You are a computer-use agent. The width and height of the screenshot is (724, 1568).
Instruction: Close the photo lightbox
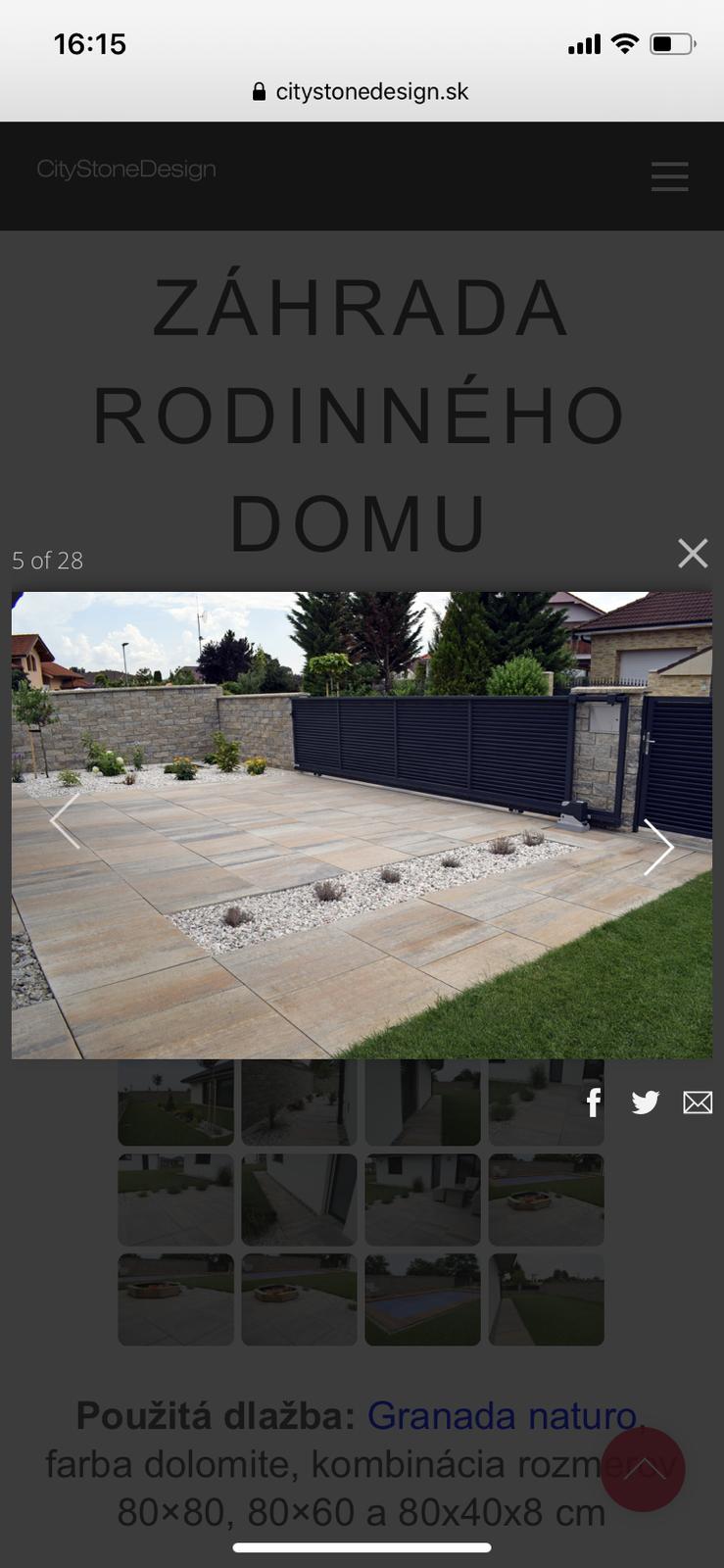point(693,554)
